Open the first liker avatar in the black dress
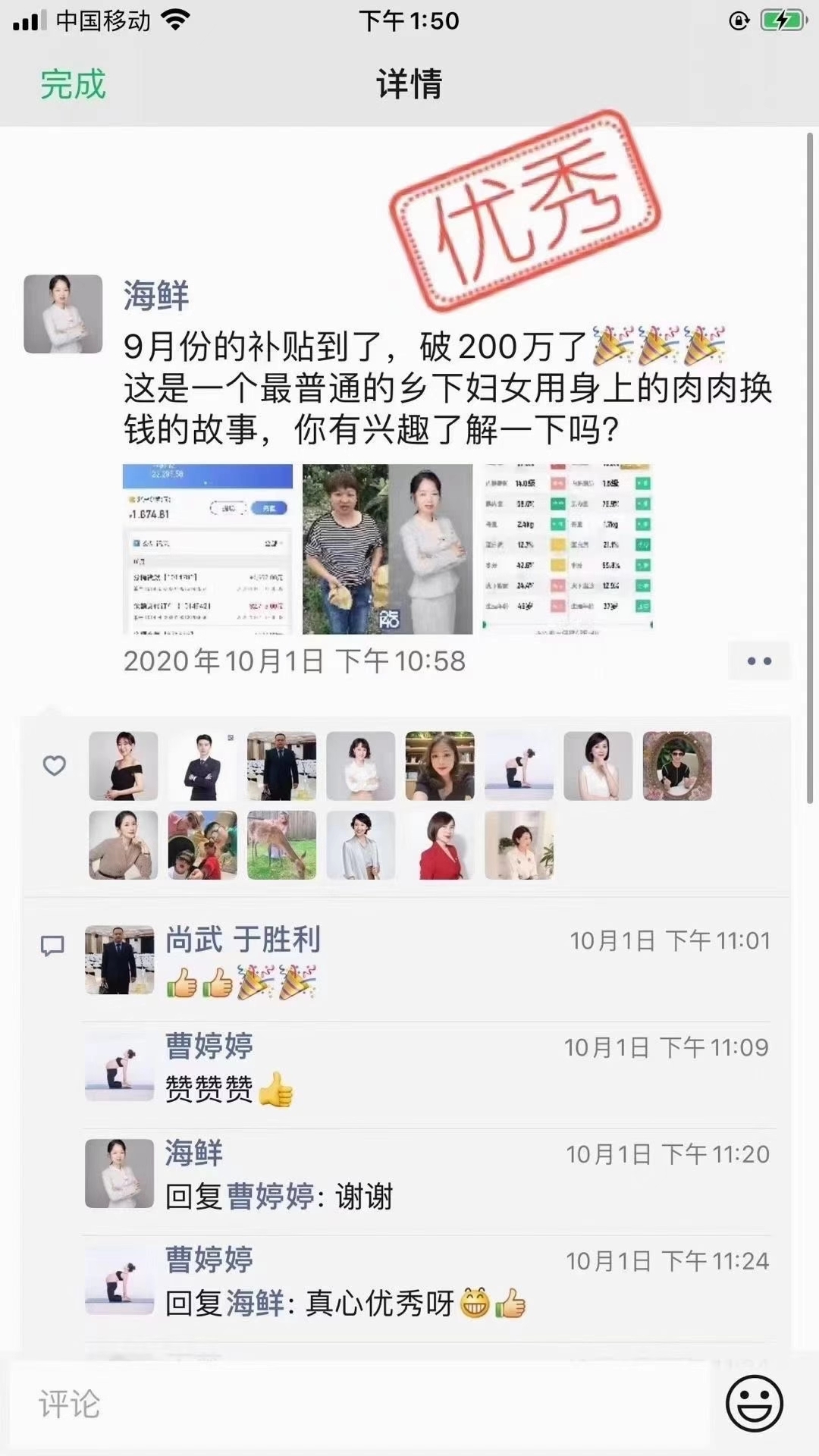The image size is (819, 1456). [123, 766]
